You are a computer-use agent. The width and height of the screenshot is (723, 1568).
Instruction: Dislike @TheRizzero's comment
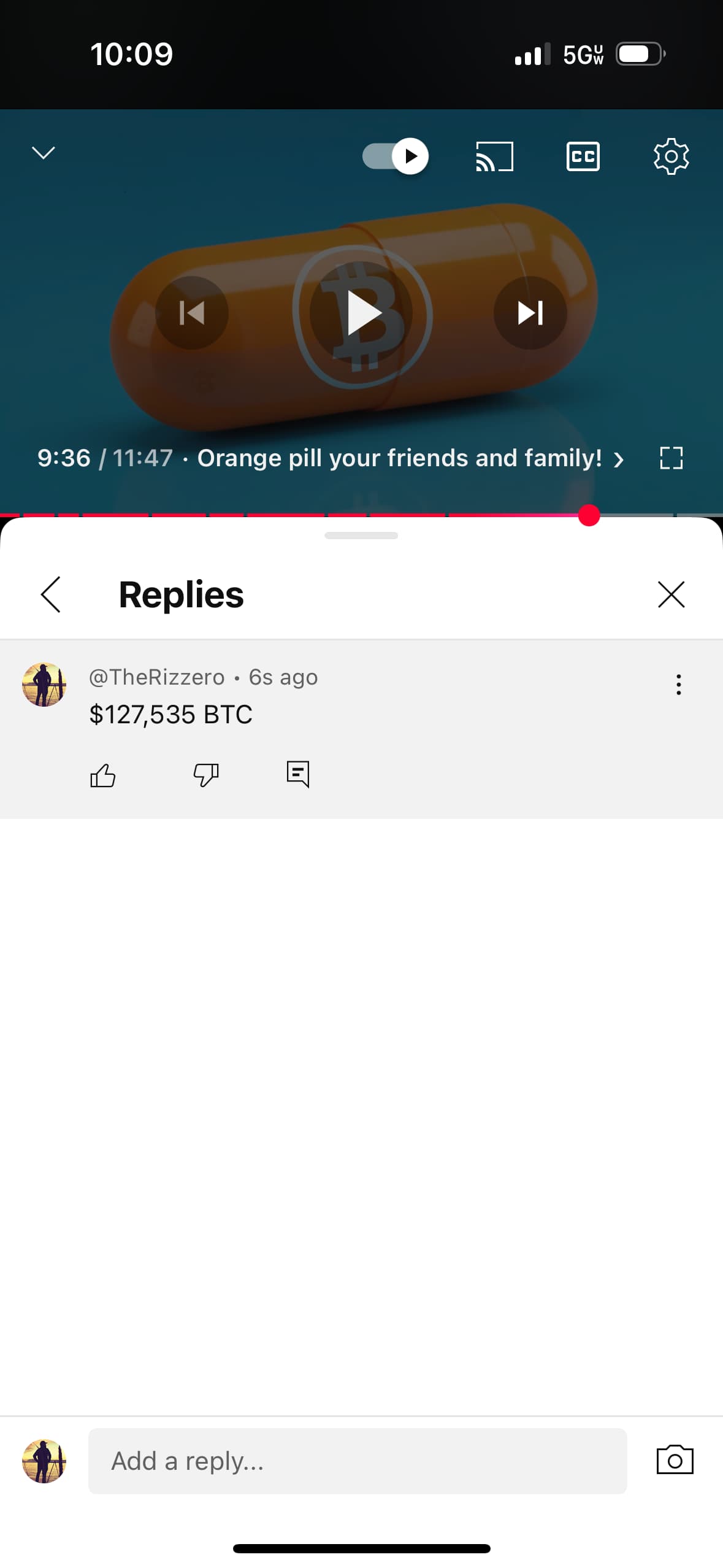(206, 775)
